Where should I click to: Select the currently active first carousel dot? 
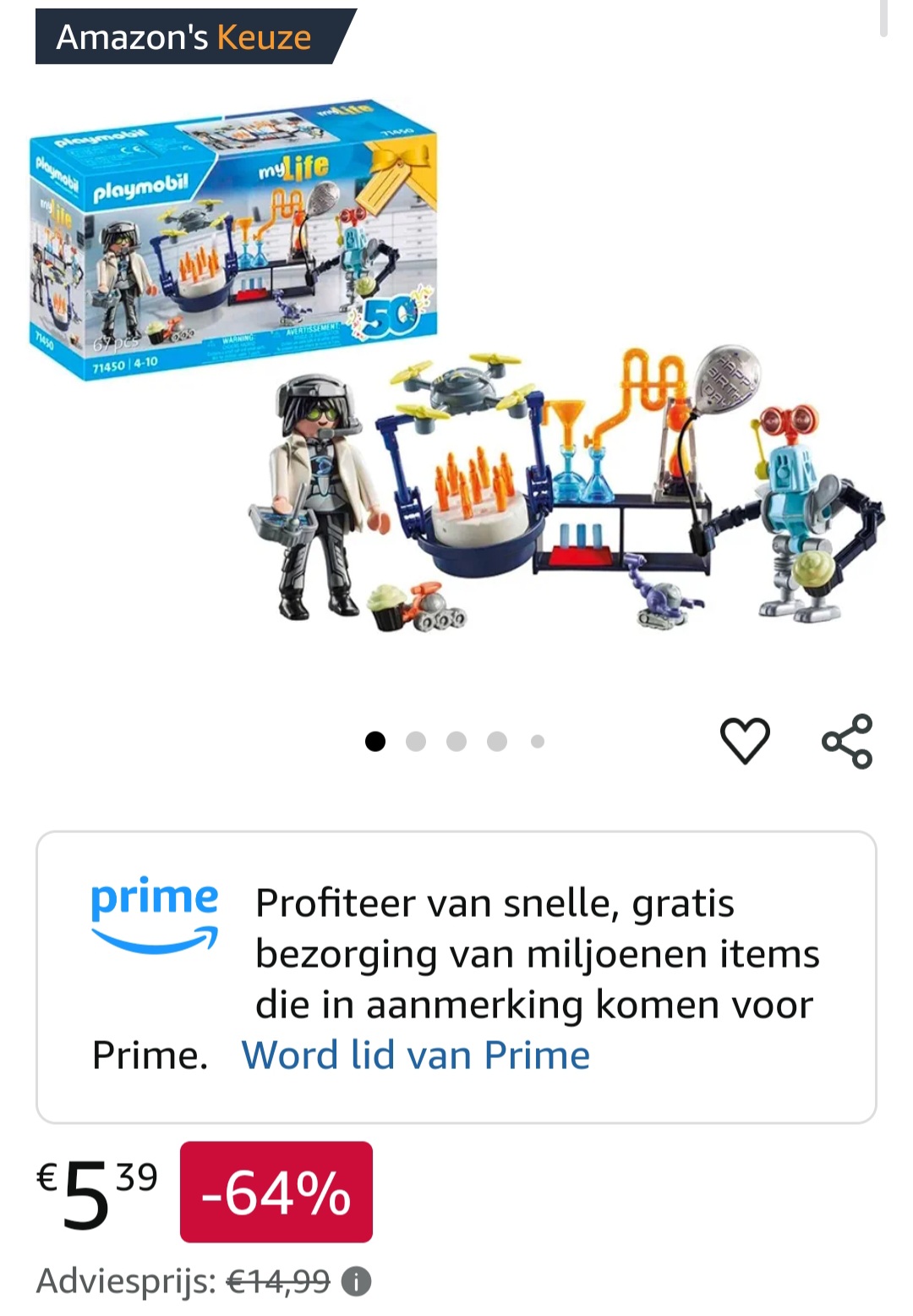[x=374, y=739]
